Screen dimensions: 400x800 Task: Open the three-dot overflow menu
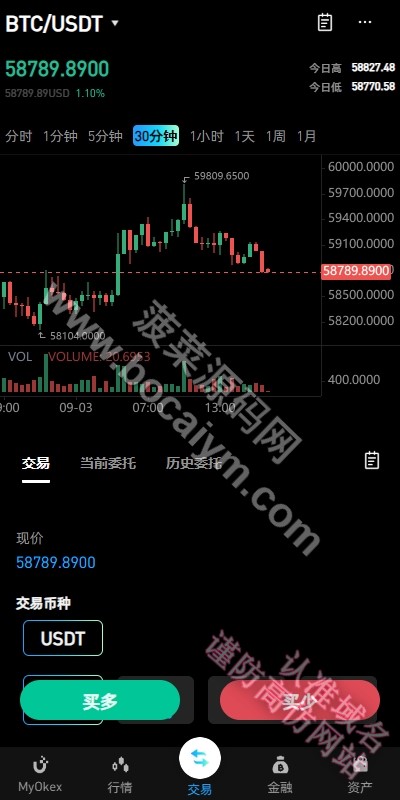365,22
